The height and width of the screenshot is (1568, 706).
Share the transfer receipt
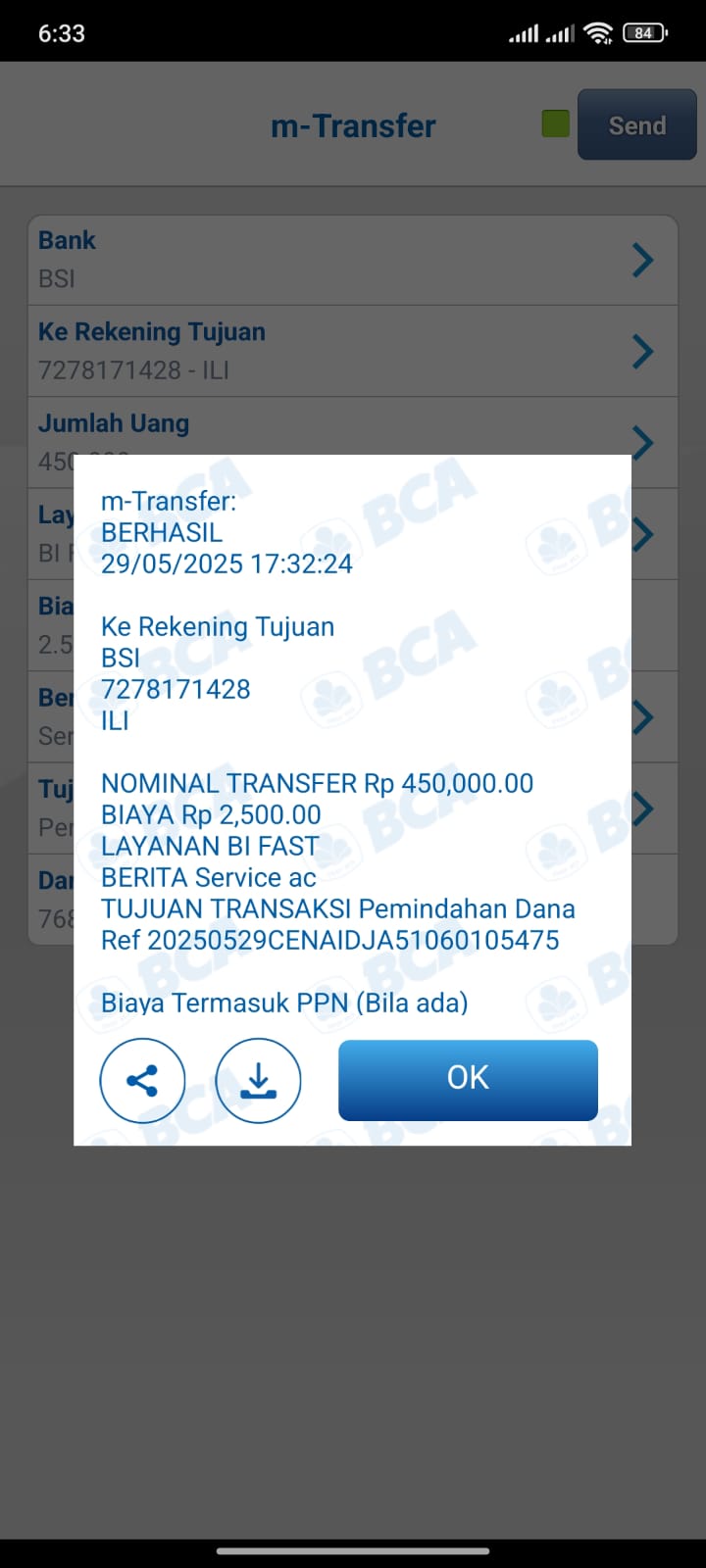(142, 1081)
